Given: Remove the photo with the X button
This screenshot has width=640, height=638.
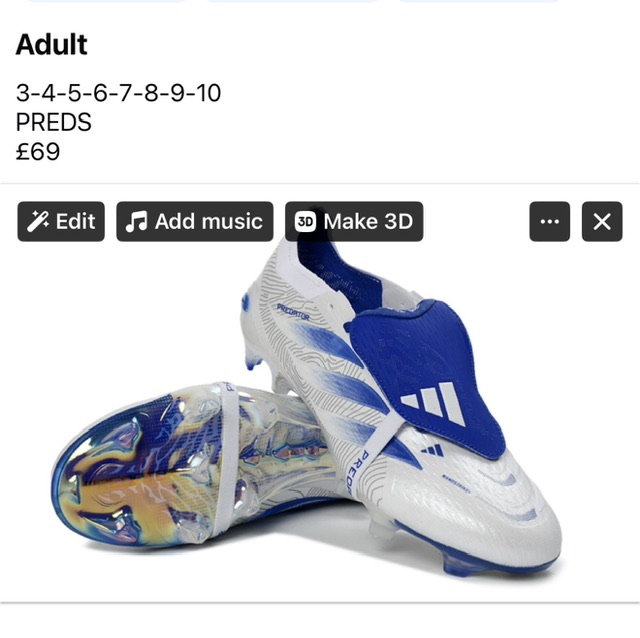Looking at the screenshot, I should coord(601,222).
